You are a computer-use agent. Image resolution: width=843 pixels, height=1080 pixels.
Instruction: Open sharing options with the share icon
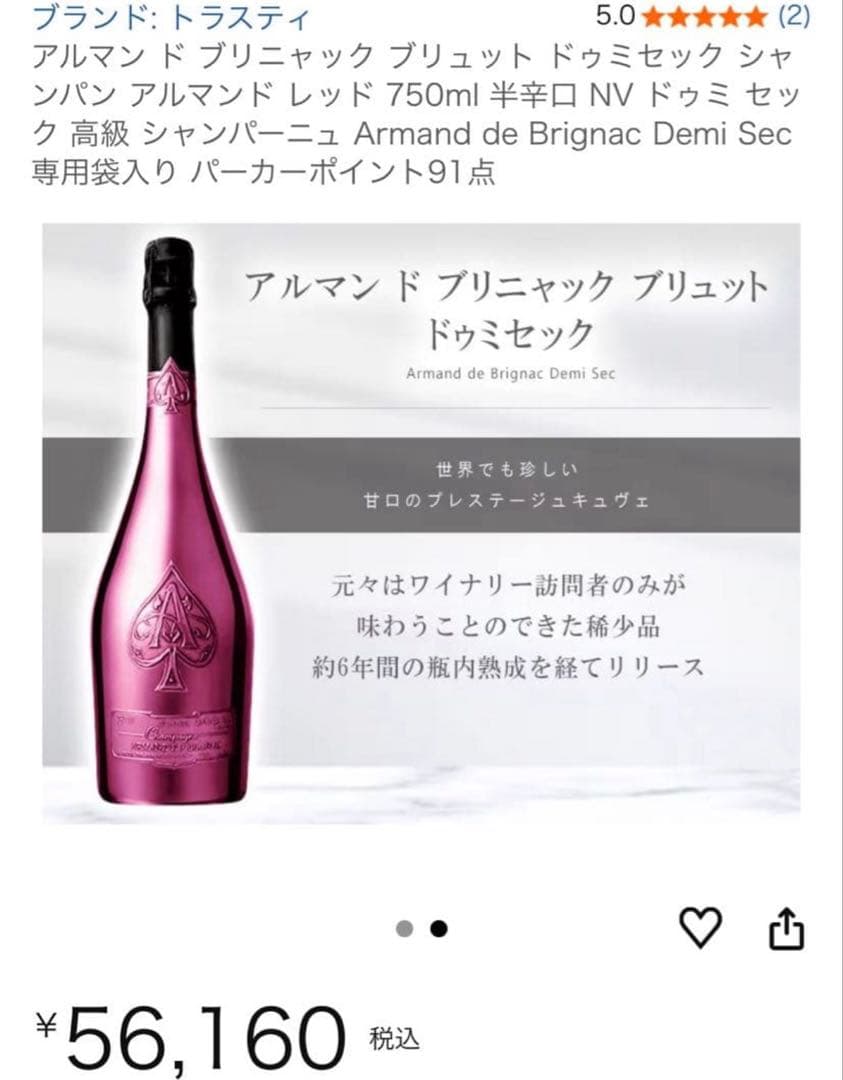[x=789, y=930]
